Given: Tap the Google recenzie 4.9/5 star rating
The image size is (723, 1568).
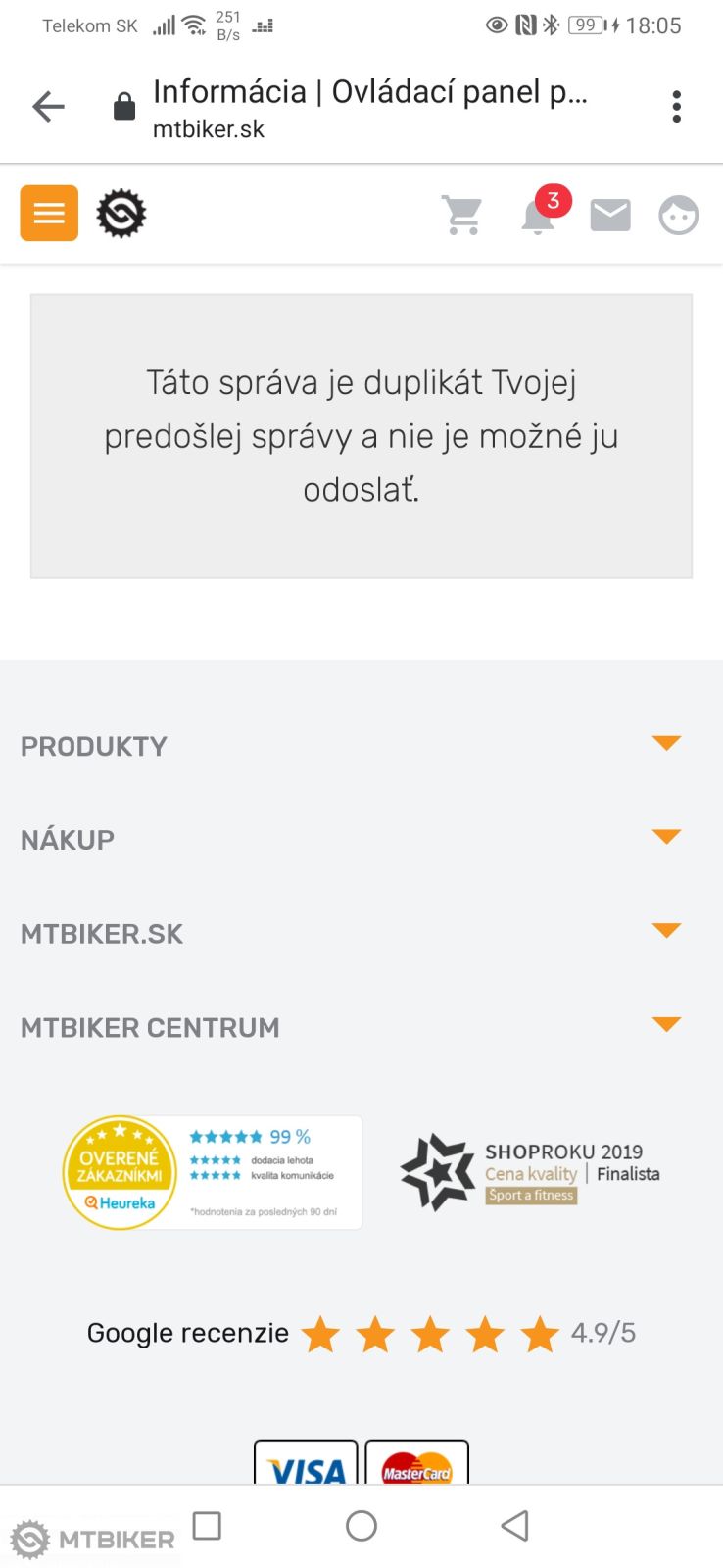Looking at the screenshot, I should [431, 1333].
